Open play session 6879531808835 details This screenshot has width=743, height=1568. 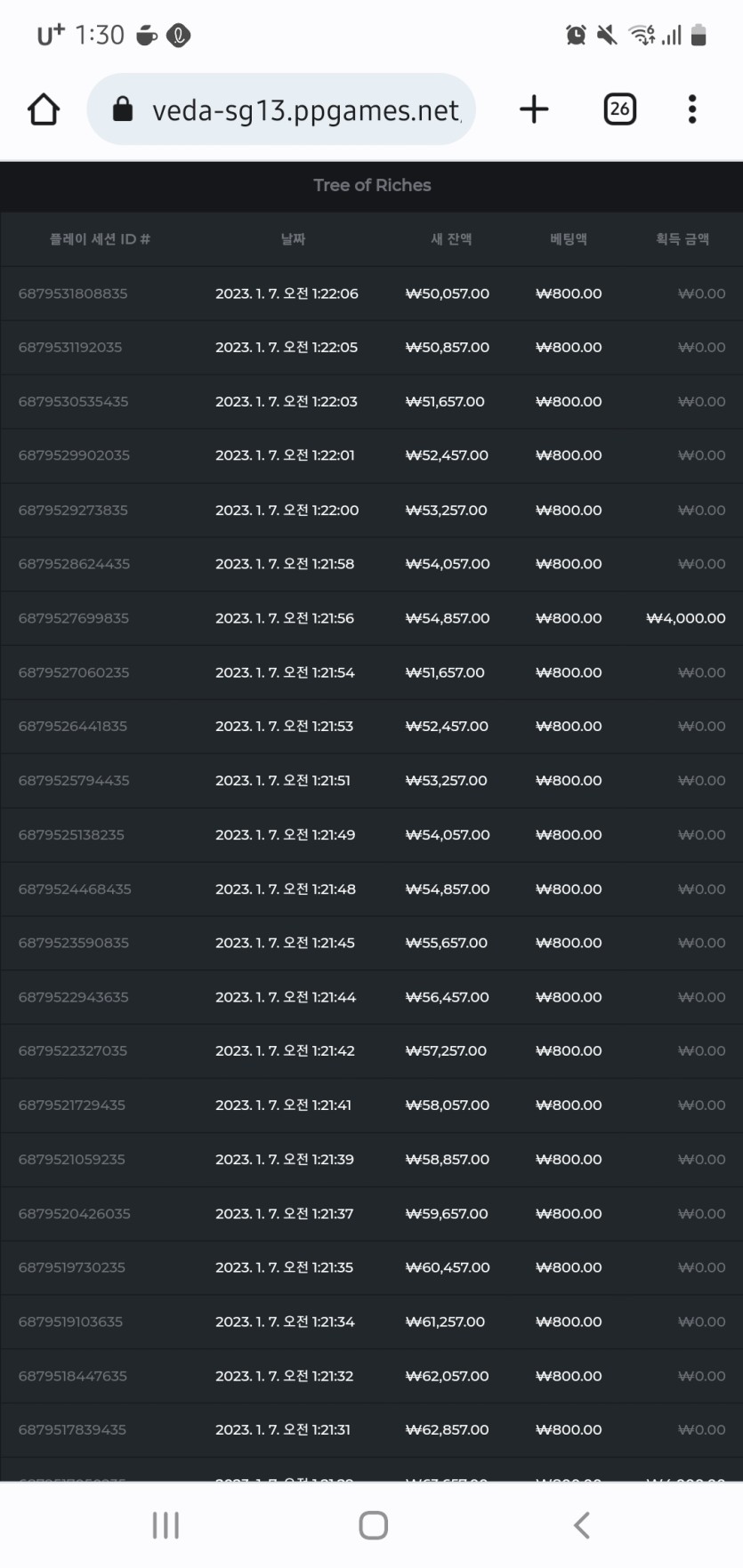coord(372,293)
